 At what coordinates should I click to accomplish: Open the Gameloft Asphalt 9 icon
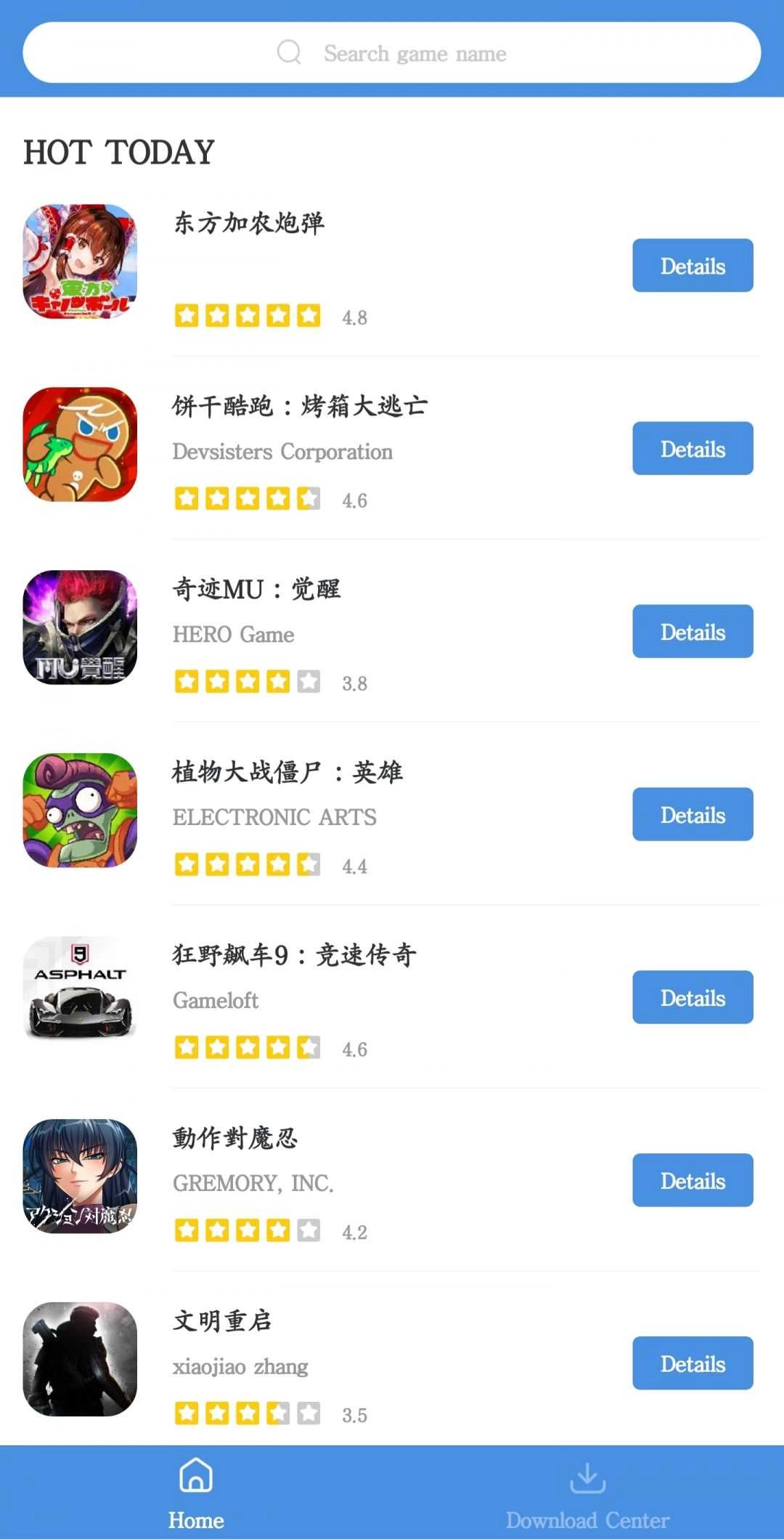point(80,994)
